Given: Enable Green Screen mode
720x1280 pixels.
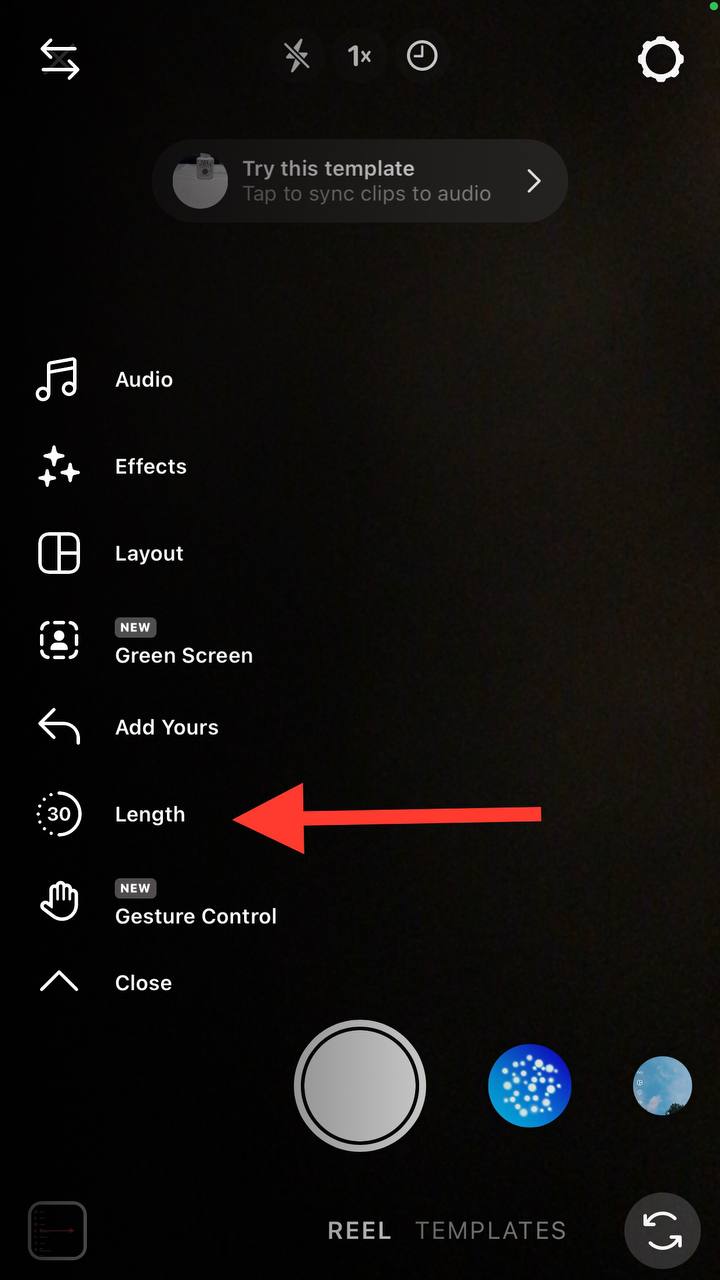Looking at the screenshot, I should (x=183, y=655).
